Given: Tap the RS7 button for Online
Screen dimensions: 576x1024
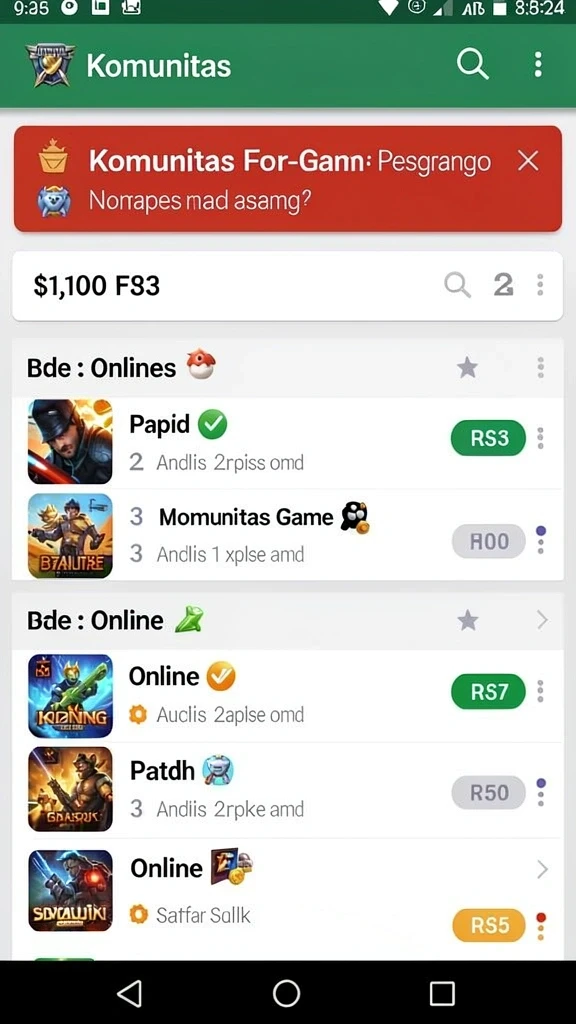Looking at the screenshot, I should click(x=488, y=691).
